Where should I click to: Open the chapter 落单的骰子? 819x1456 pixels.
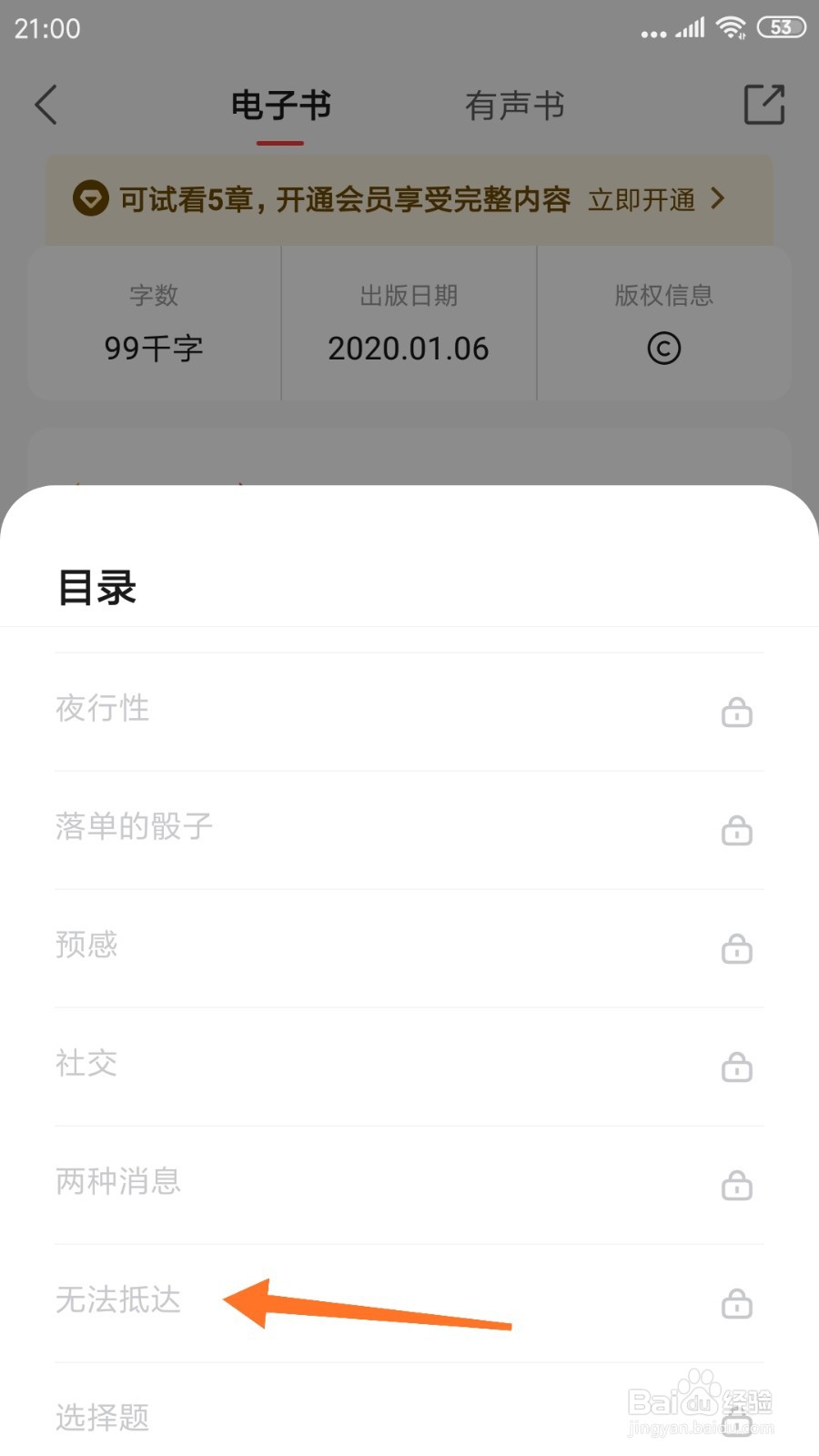coord(409,830)
